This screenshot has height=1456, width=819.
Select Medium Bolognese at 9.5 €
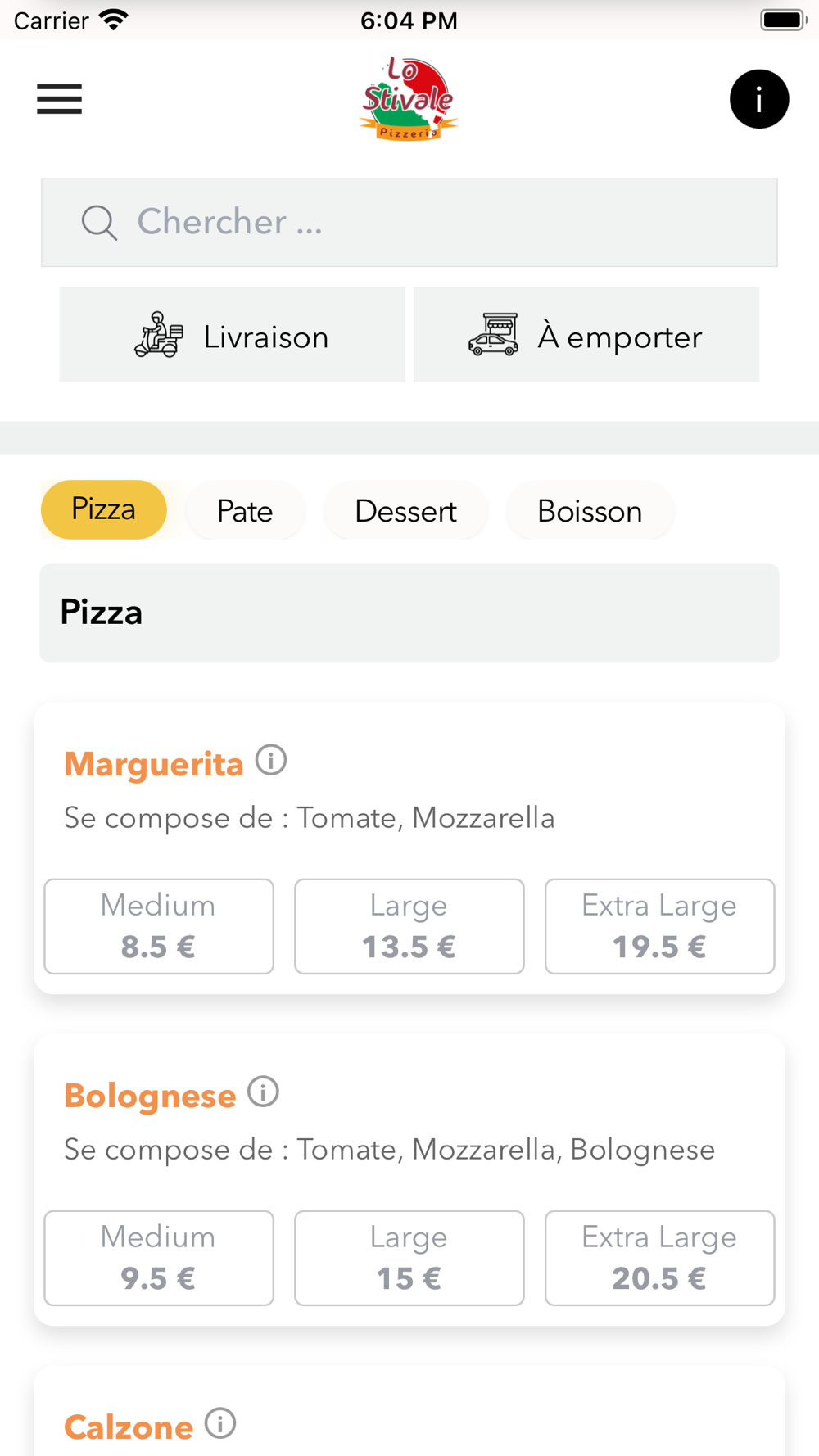pos(159,1258)
